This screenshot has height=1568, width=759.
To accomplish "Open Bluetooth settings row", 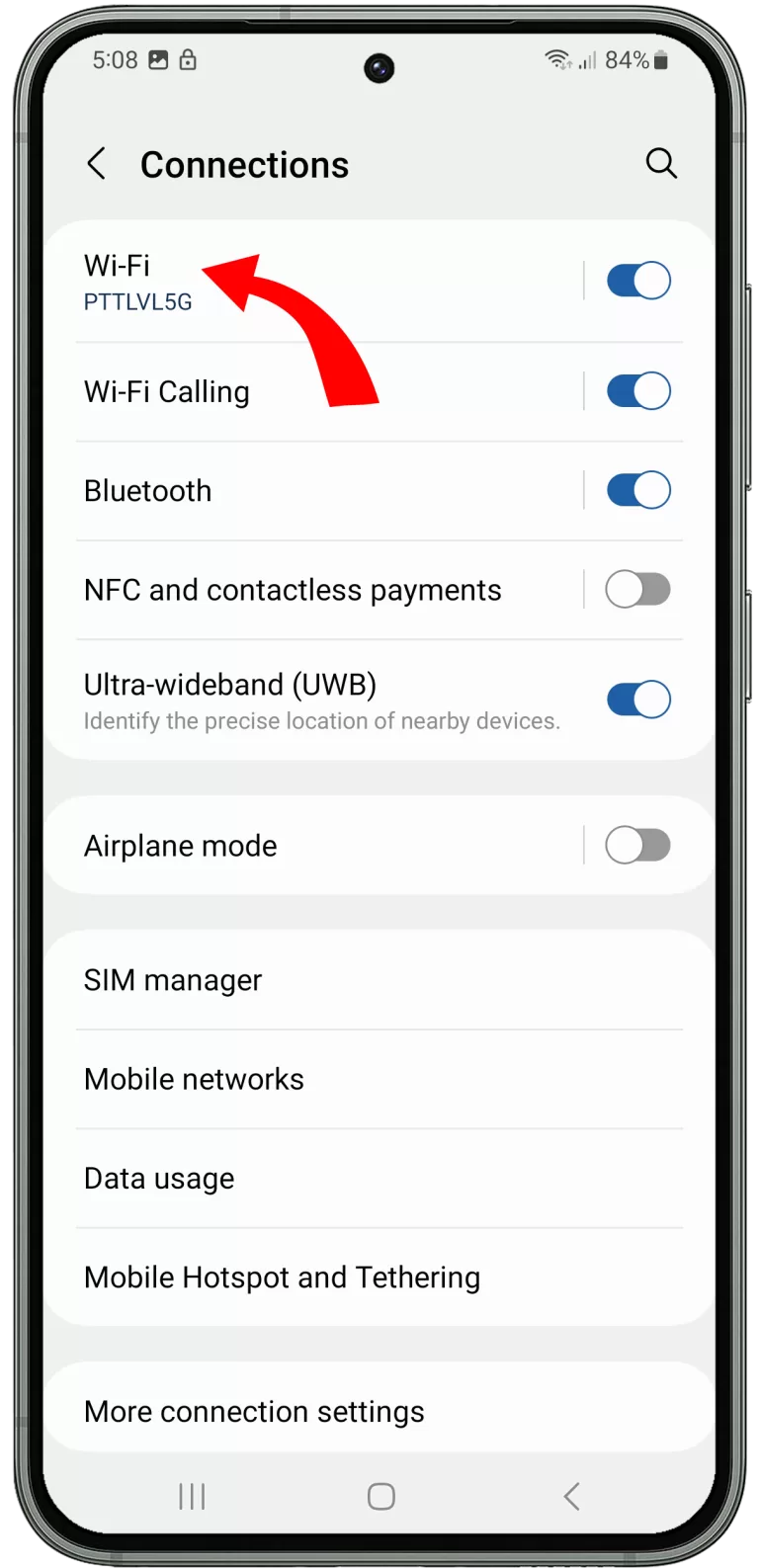I will tap(312, 491).
